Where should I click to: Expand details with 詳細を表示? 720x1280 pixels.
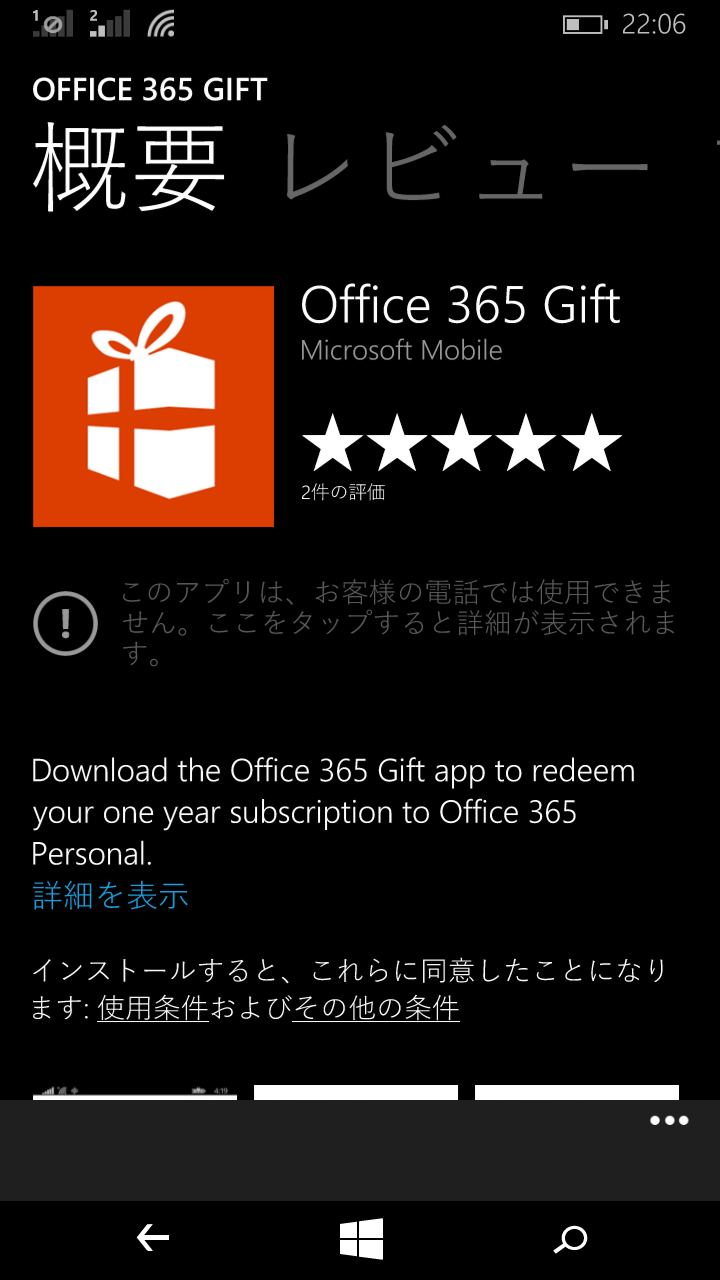click(110, 897)
